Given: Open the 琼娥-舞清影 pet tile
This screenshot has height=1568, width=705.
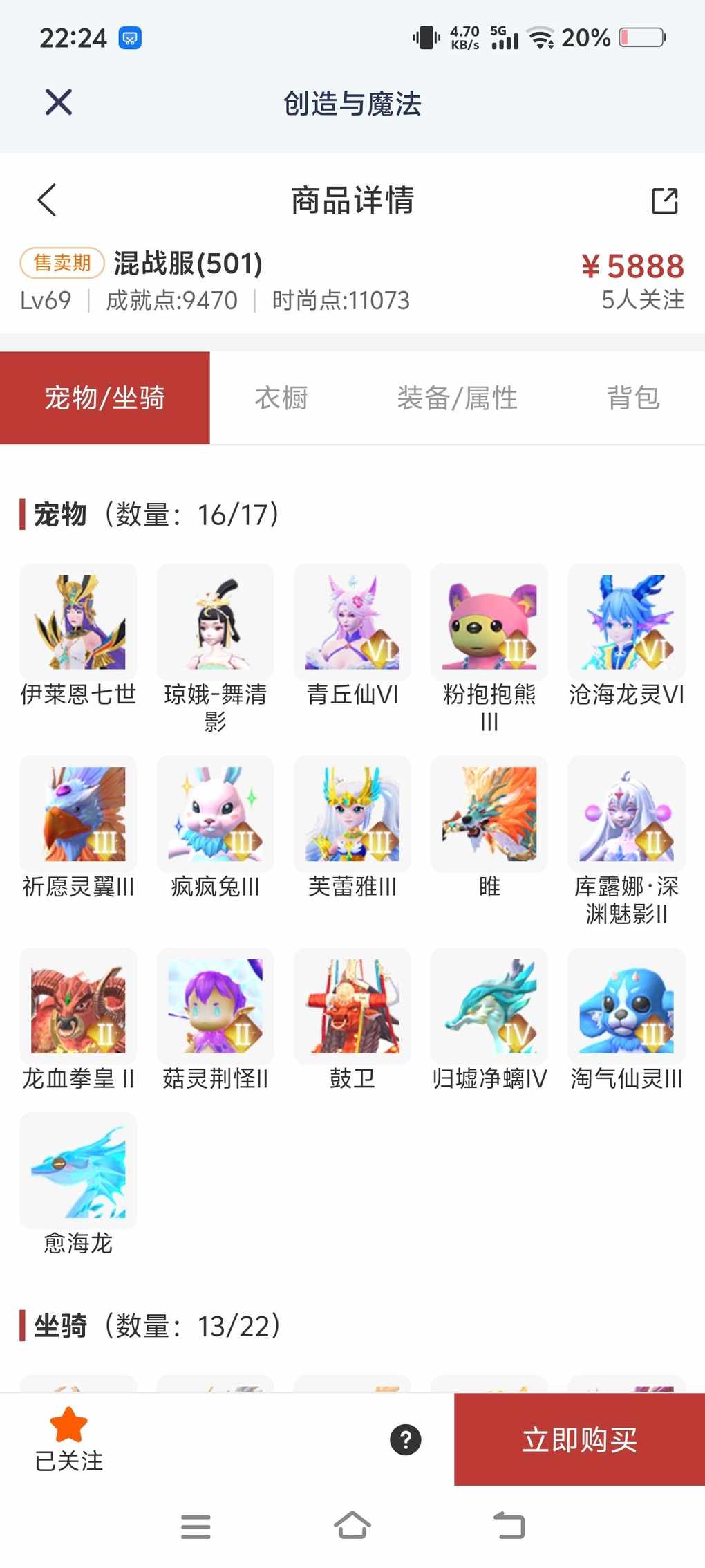Looking at the screenshot, I should click(215, 622).
